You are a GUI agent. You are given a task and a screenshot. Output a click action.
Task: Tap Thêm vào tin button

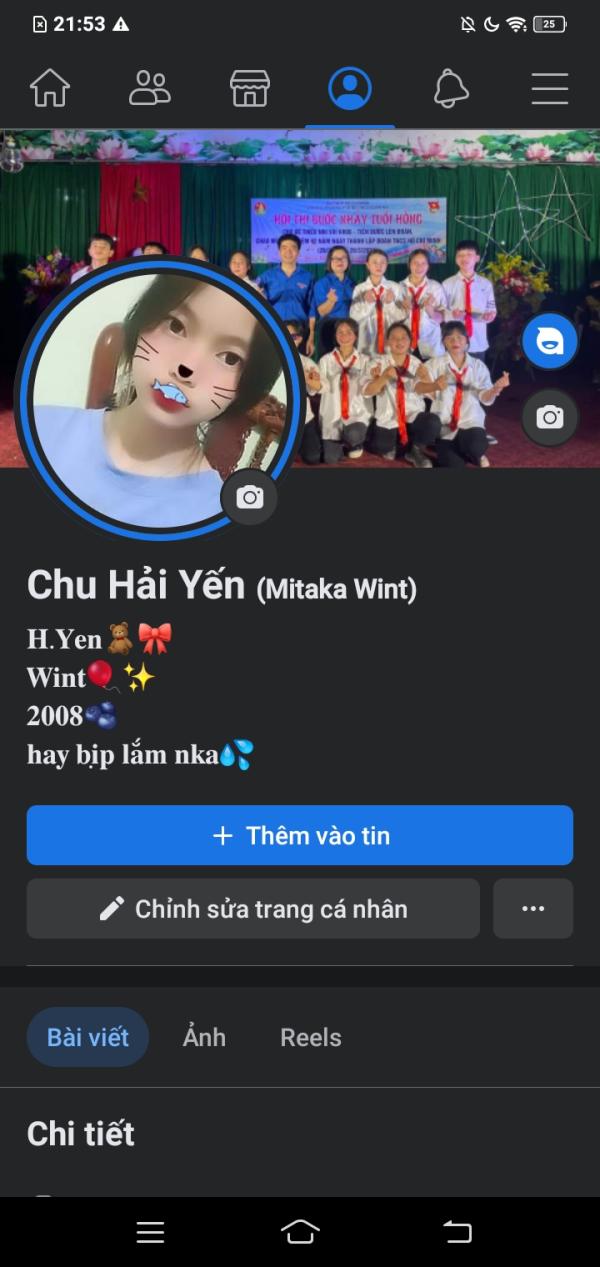coord(300,835)
